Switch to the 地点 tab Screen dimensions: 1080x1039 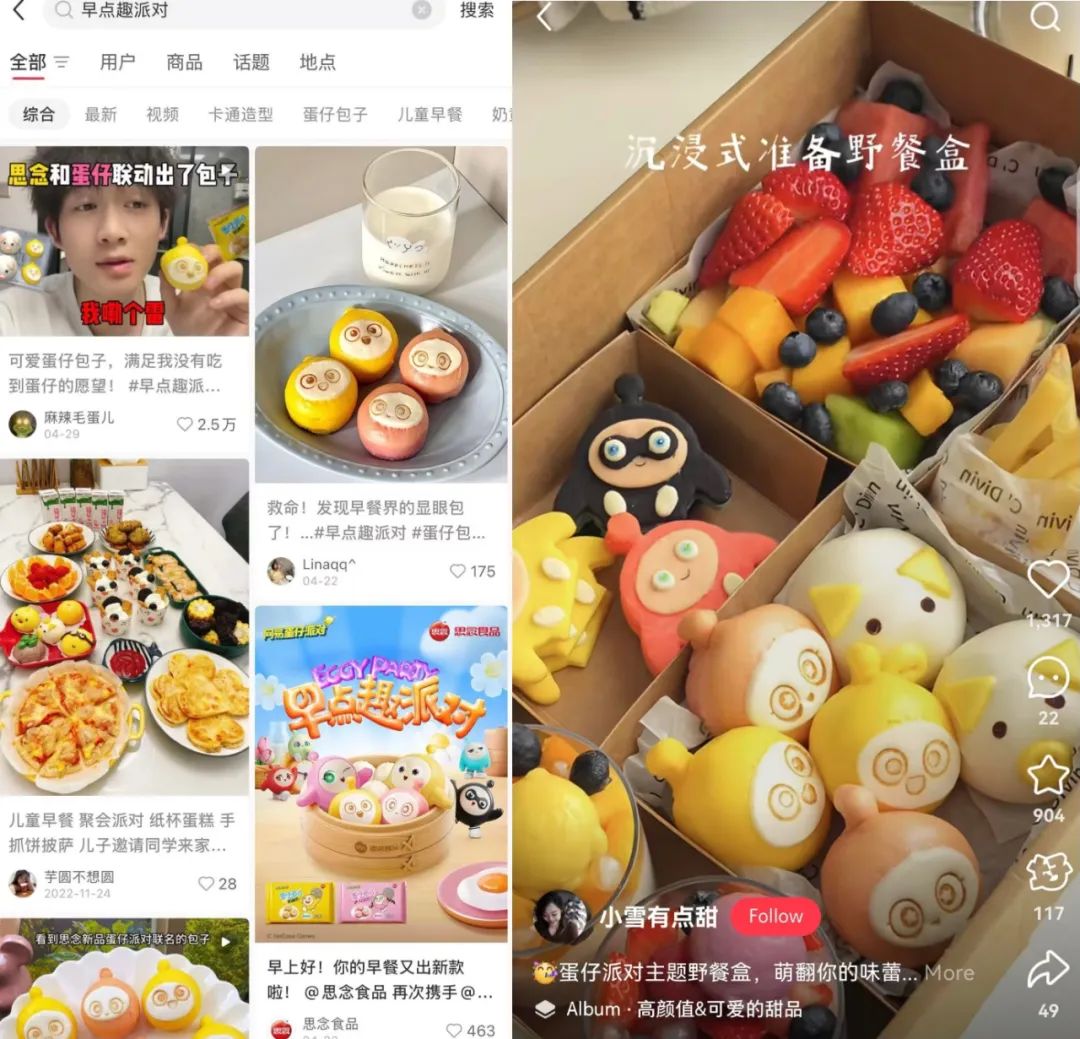317,62
